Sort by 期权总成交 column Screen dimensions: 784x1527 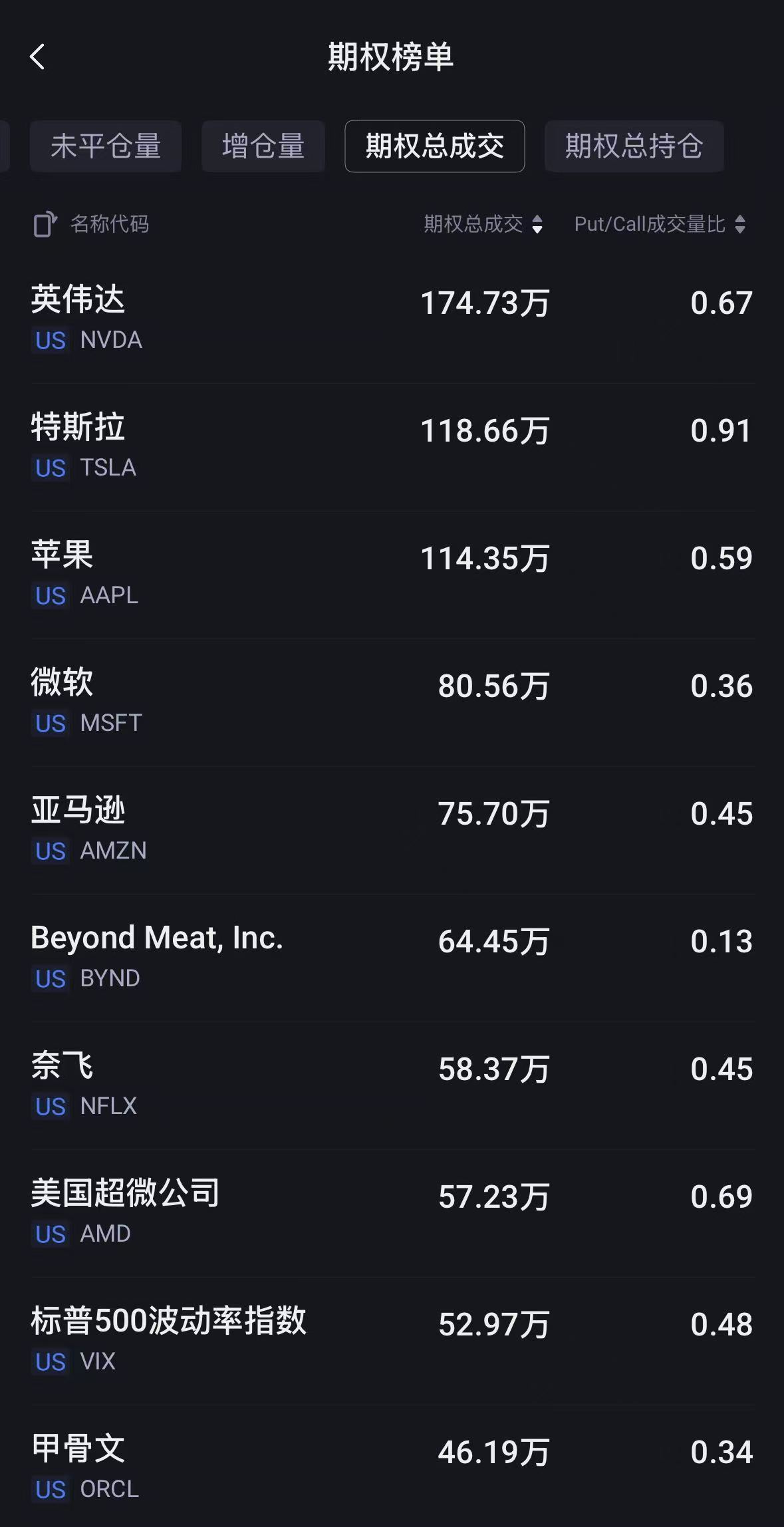pos(483,225)
